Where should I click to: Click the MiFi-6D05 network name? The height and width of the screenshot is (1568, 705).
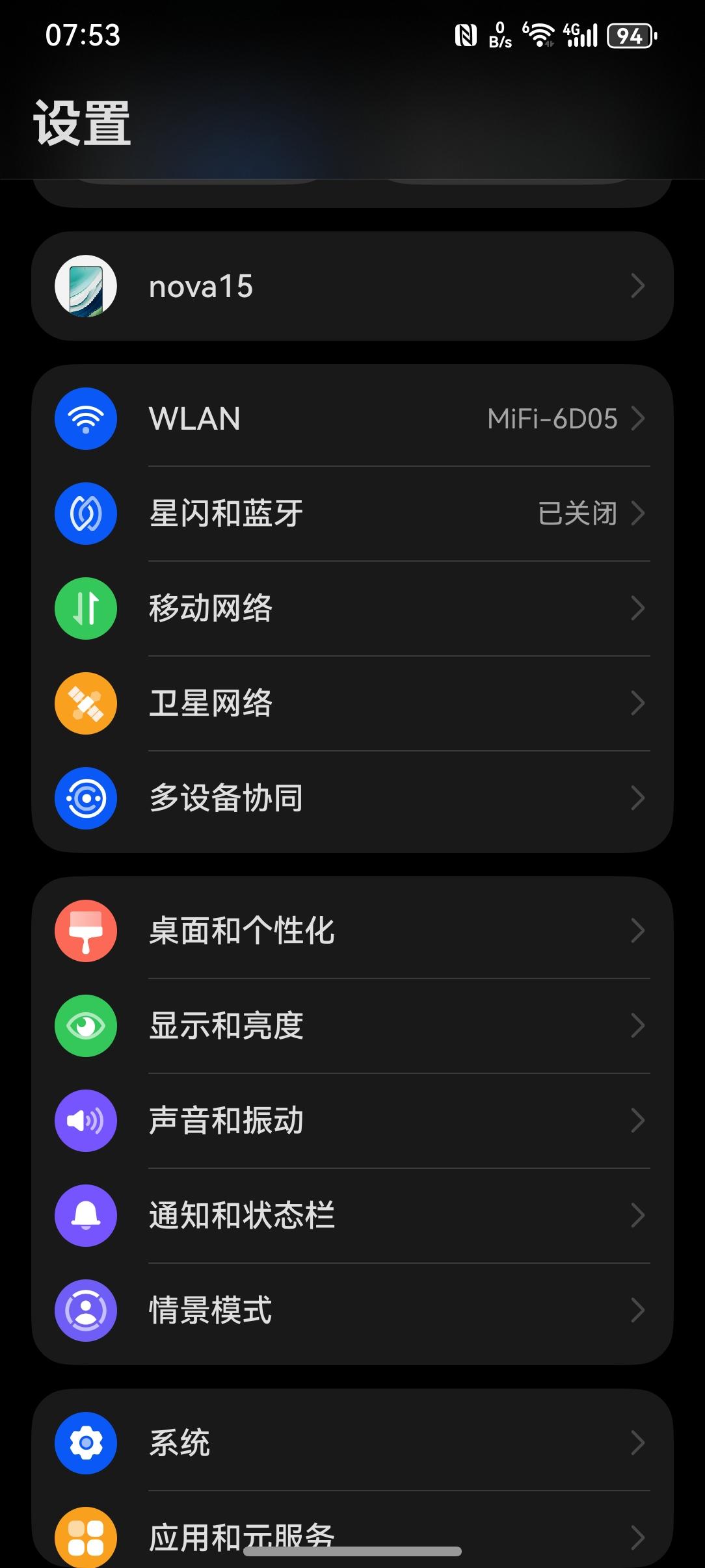(552, 419)
